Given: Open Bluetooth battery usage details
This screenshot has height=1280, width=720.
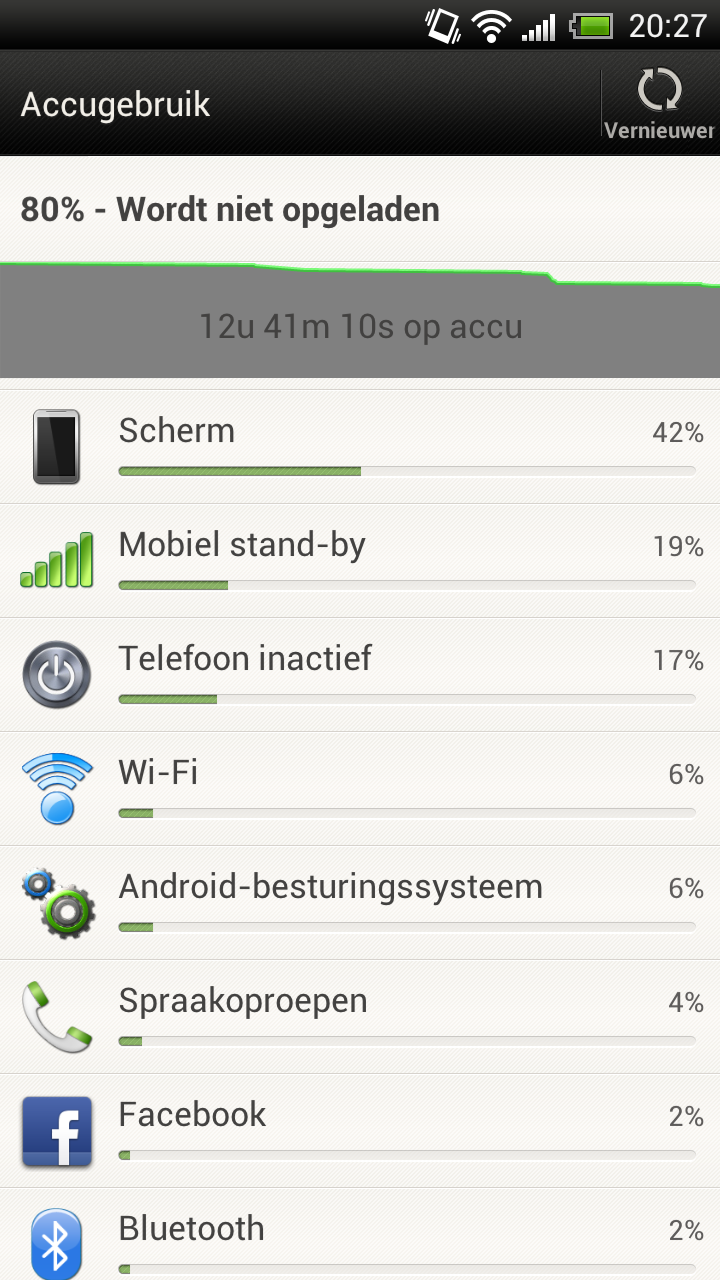Looking at the screenshot, I should [x=360, y=1235].
